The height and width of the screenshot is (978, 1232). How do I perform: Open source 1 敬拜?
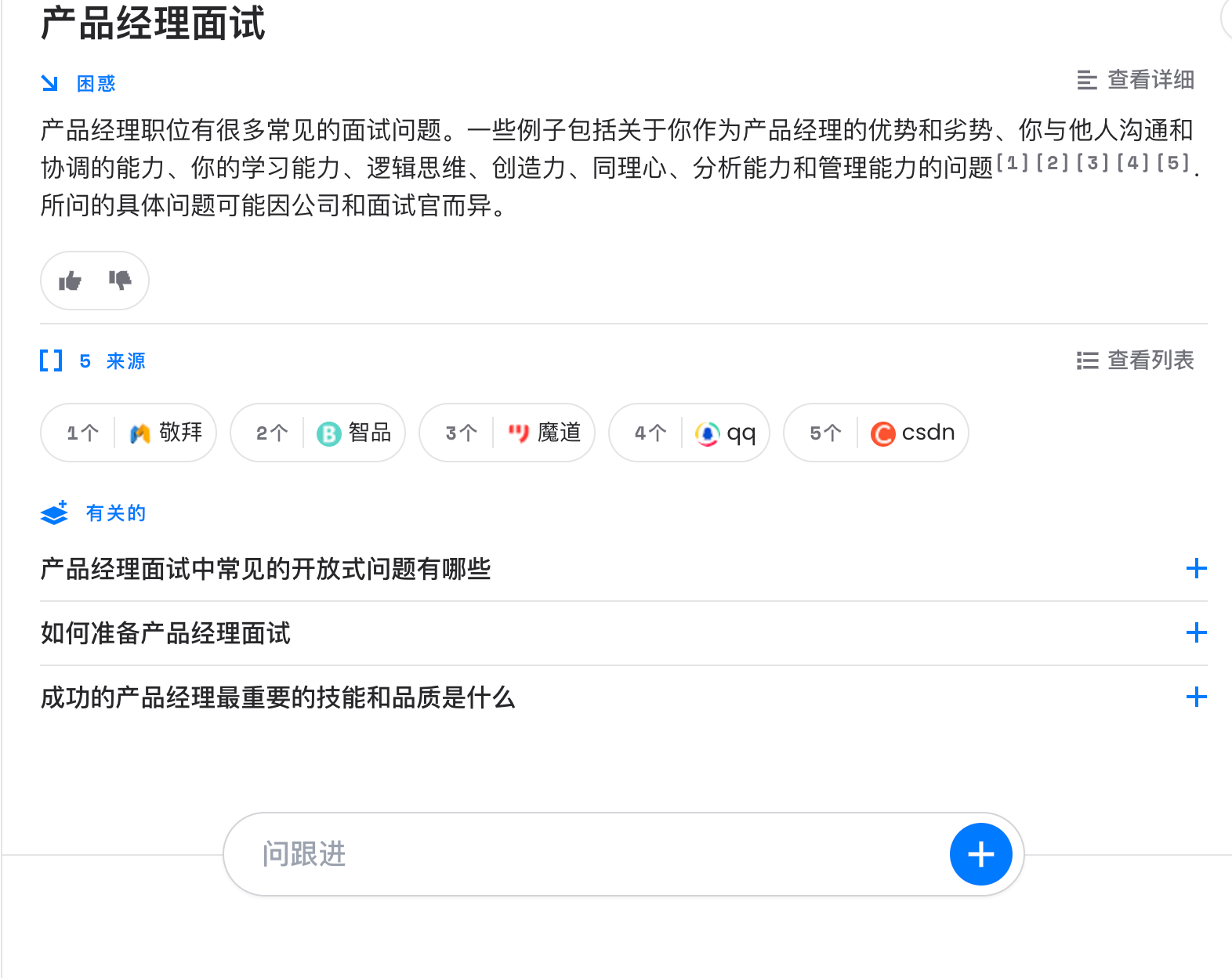coord(129,433)
